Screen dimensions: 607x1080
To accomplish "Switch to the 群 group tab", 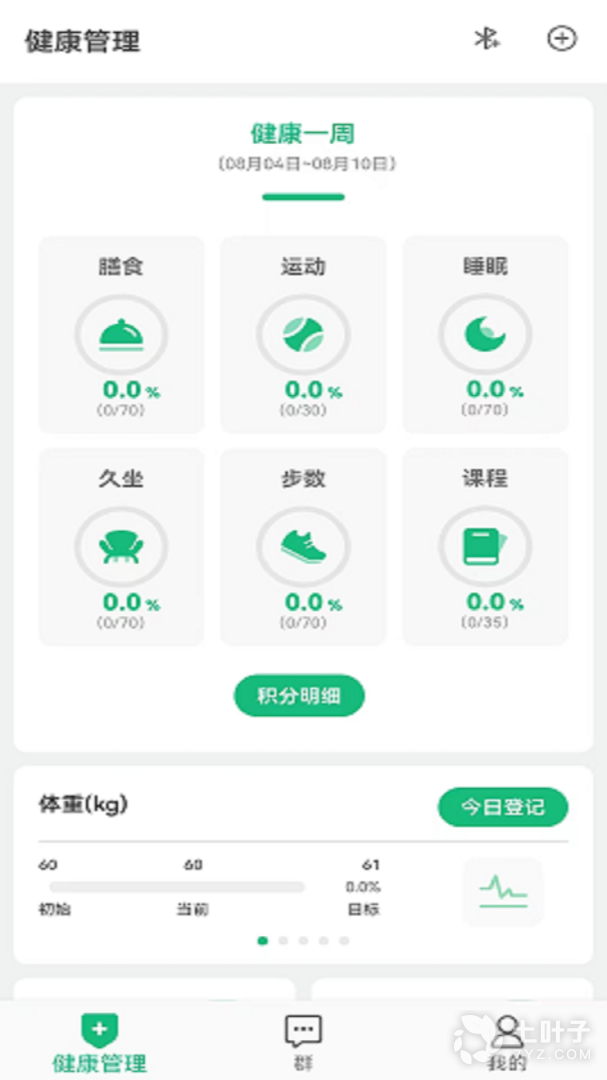I will click(x=303, y=1040).
